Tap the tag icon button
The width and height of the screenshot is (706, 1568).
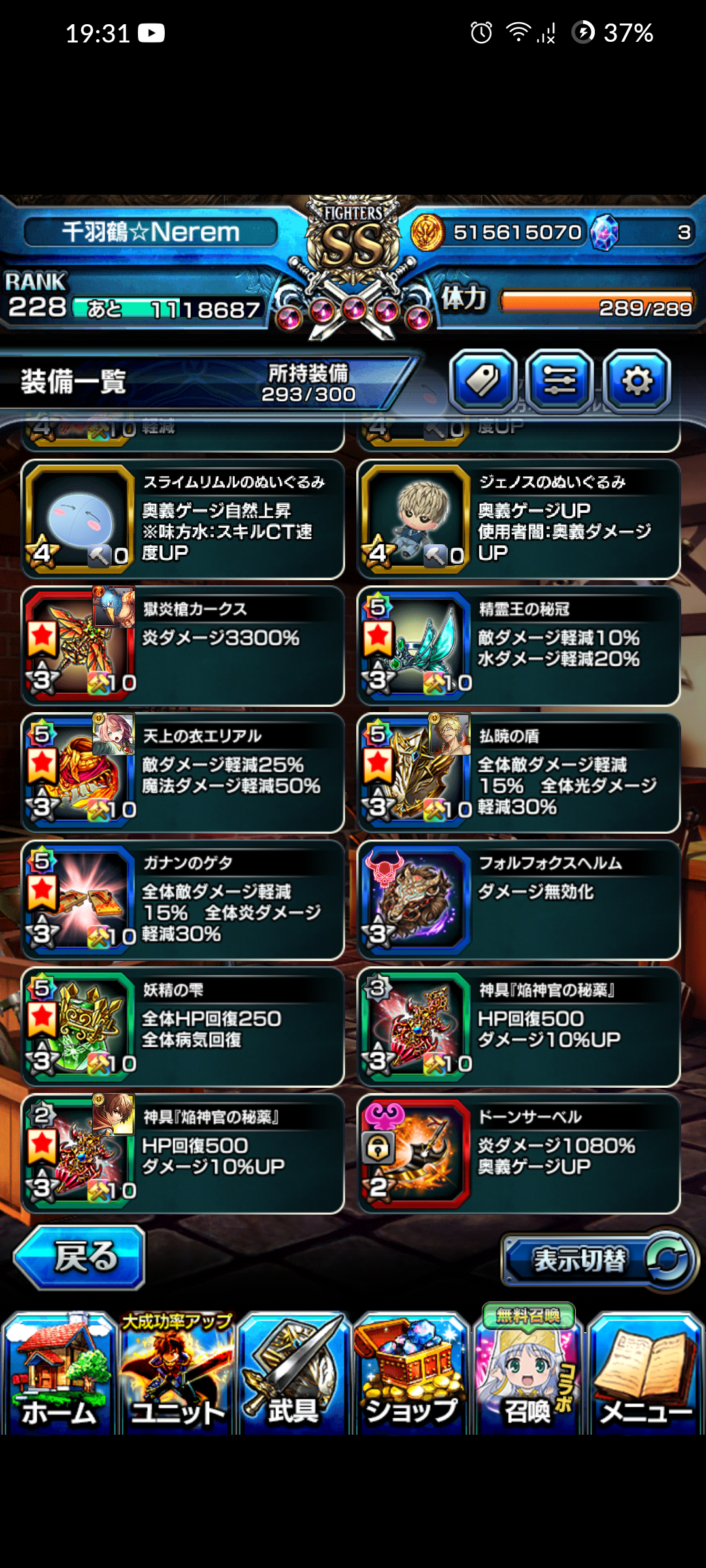point(483,381)
